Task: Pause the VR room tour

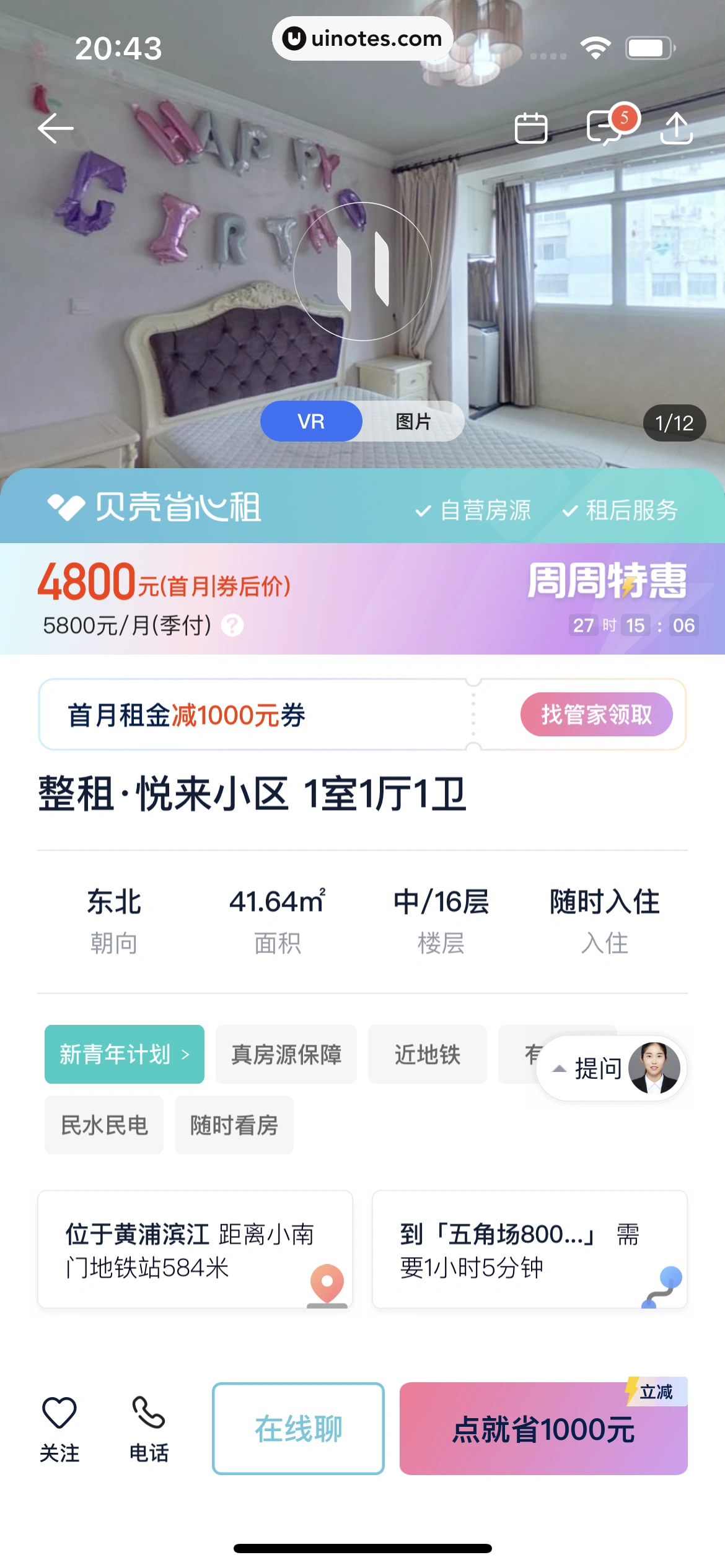Action: [x=362, y=271]
